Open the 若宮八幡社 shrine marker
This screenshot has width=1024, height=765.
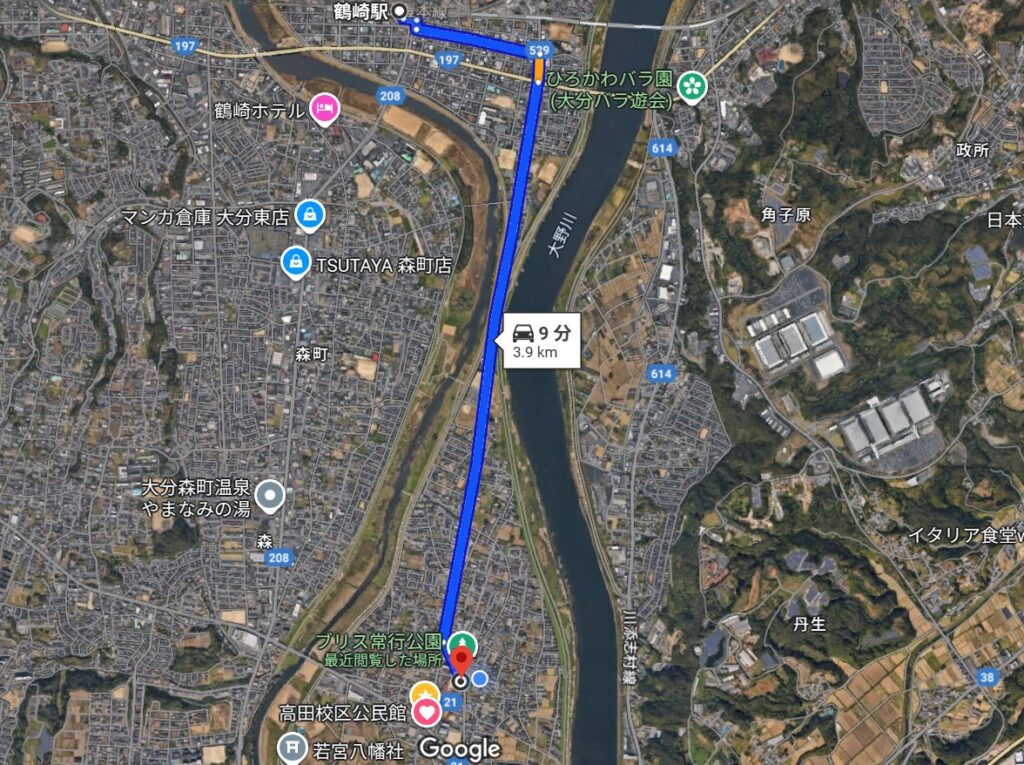[x=293, y=745]
